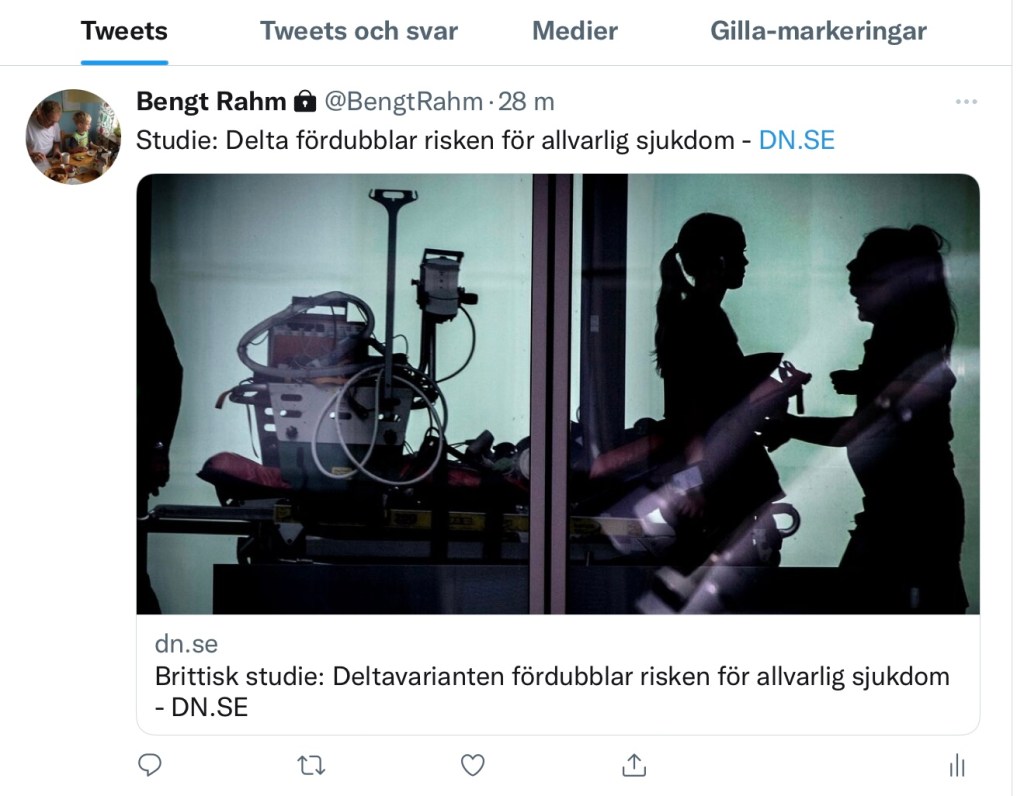Retweet the Delta study tweet
1024x796 pixels.
311,765
